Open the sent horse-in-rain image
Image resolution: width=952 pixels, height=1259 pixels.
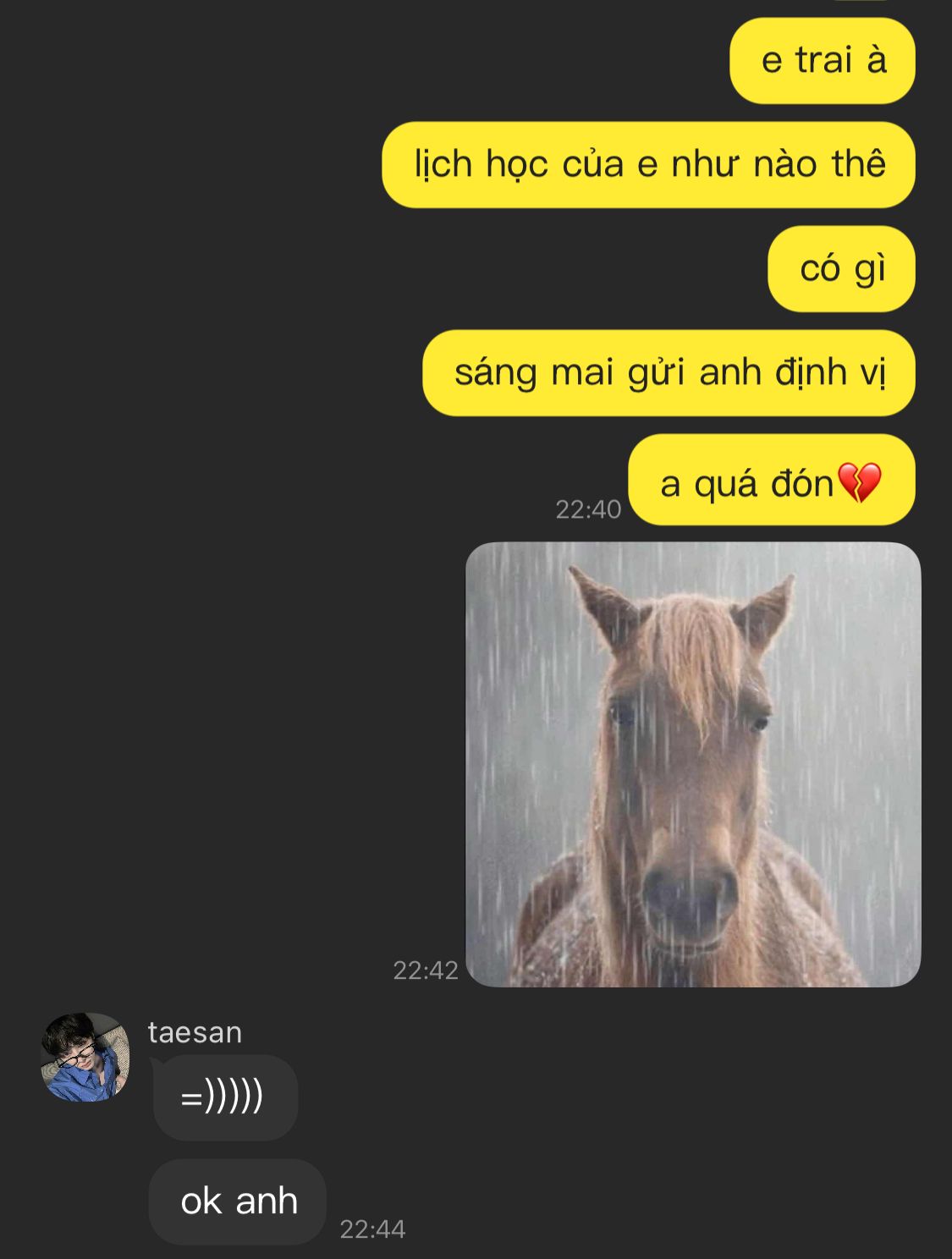coord(693,764)
